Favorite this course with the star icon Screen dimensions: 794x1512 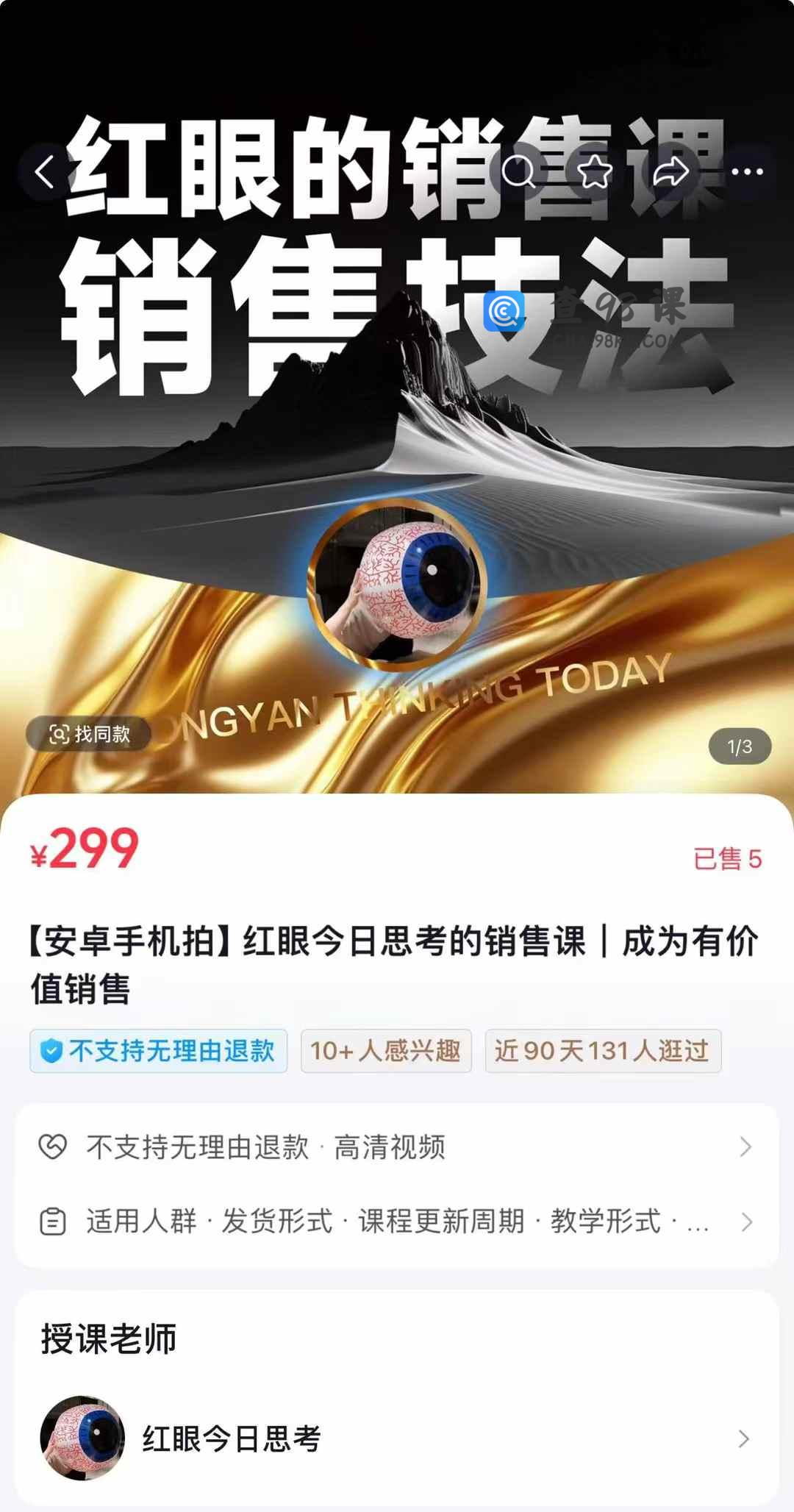pos(594,172)
